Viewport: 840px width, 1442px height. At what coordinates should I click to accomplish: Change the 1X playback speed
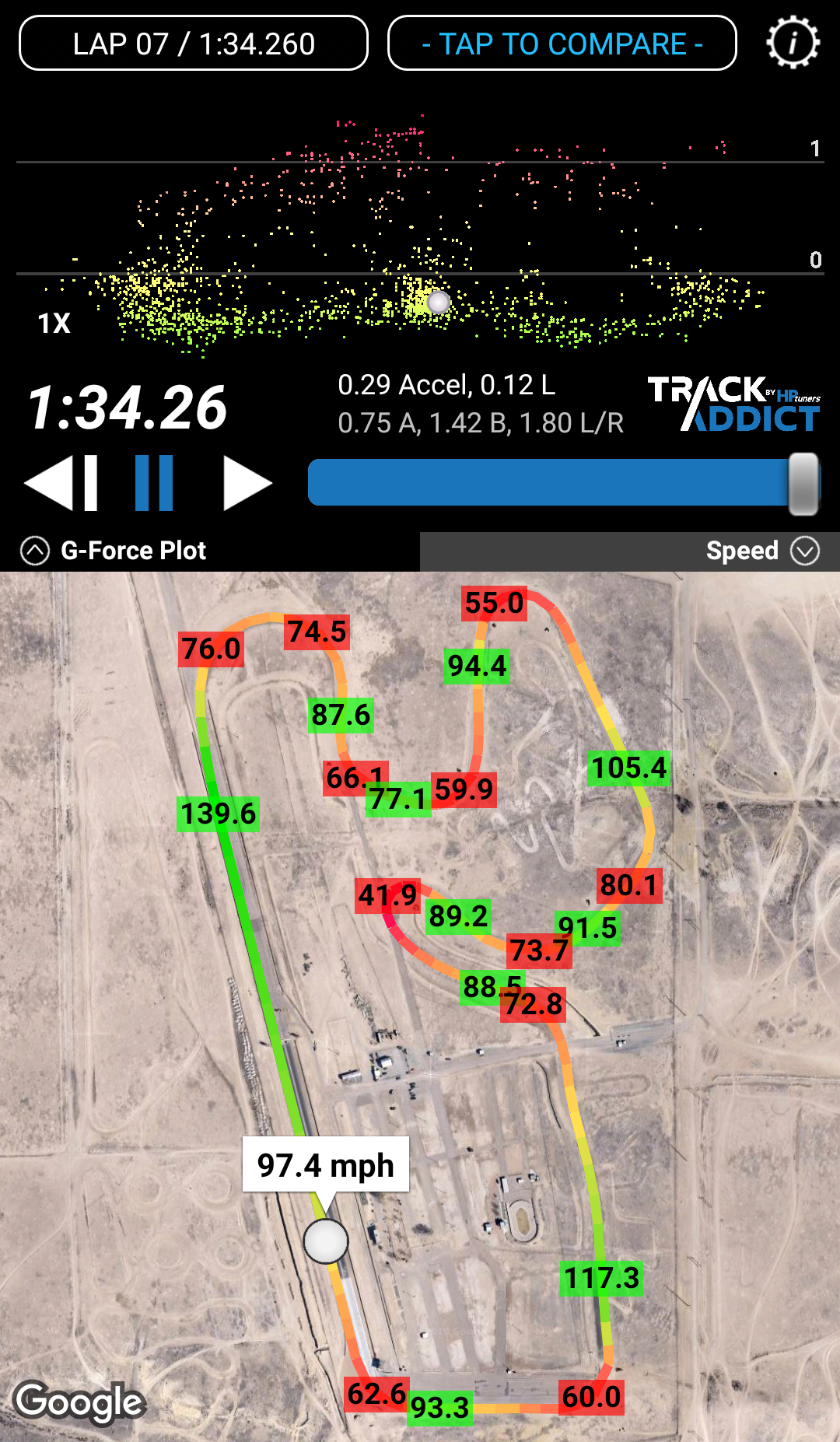pyautogui.click(x=54, y=323)
